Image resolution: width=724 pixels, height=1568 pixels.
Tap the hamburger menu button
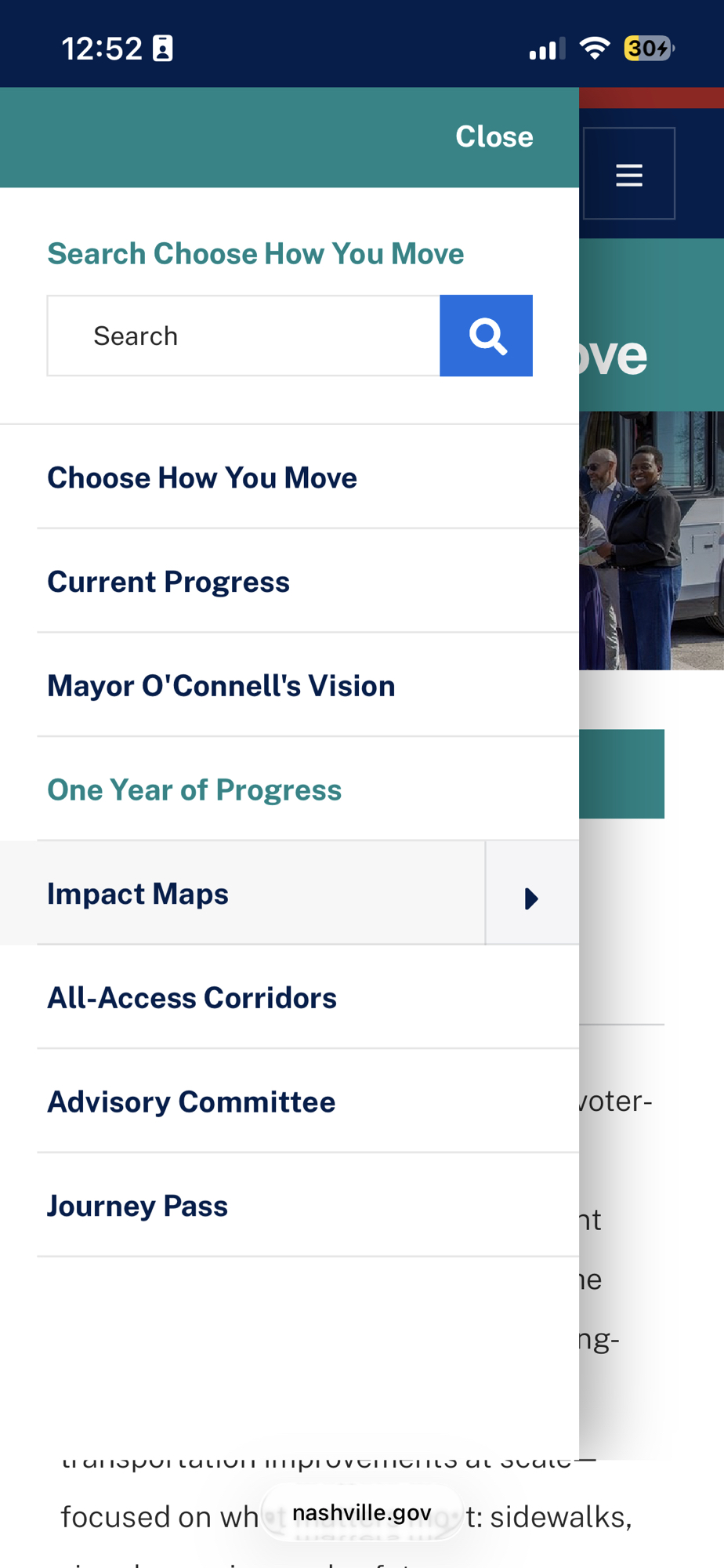pos(628,174)
